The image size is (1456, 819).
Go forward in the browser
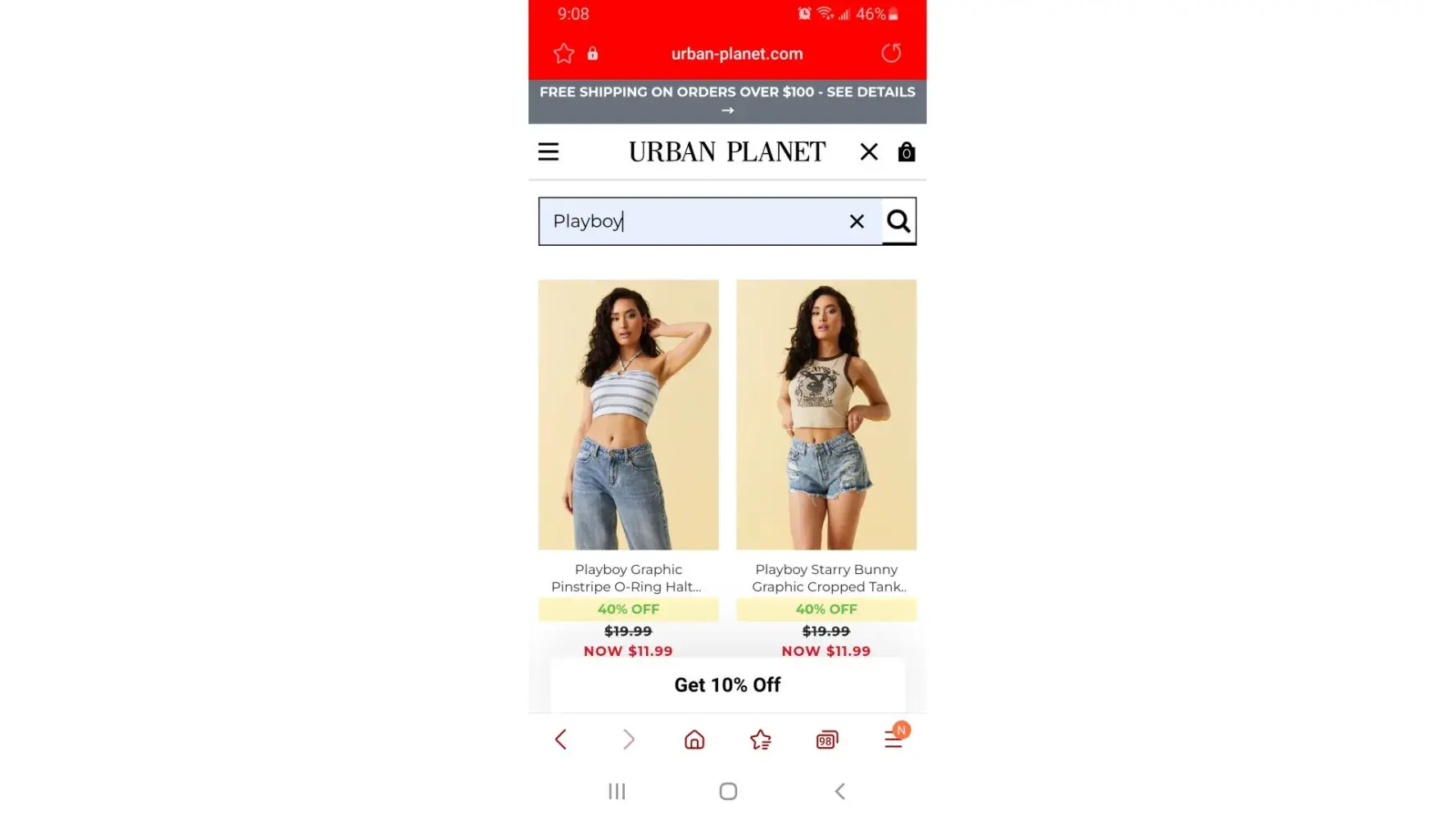[628, 740]
